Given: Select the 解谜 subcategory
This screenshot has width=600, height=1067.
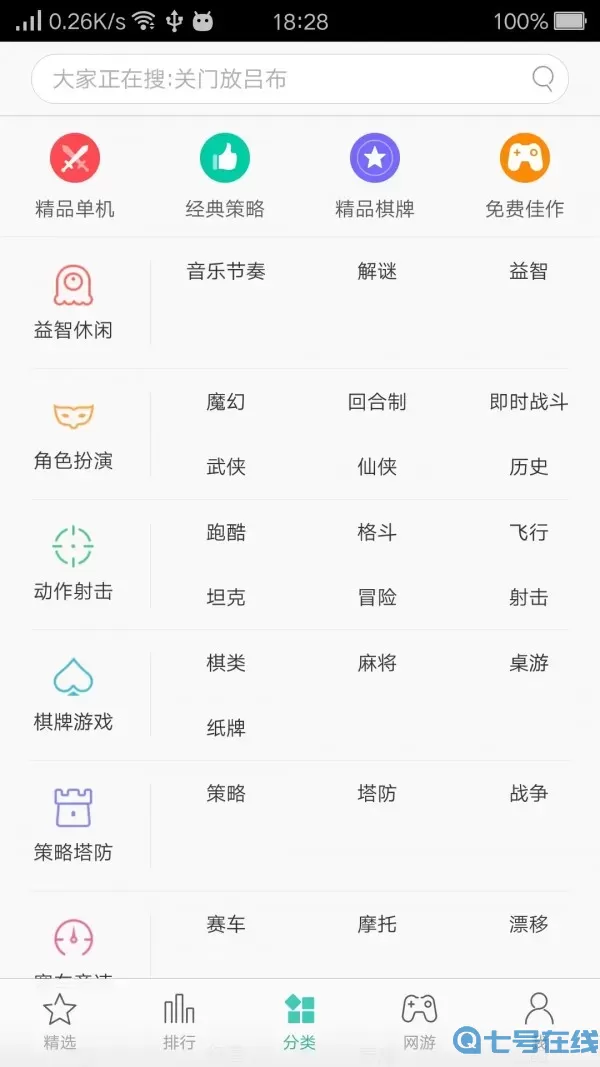Looking at the screenshot, I should pos(377,271).
